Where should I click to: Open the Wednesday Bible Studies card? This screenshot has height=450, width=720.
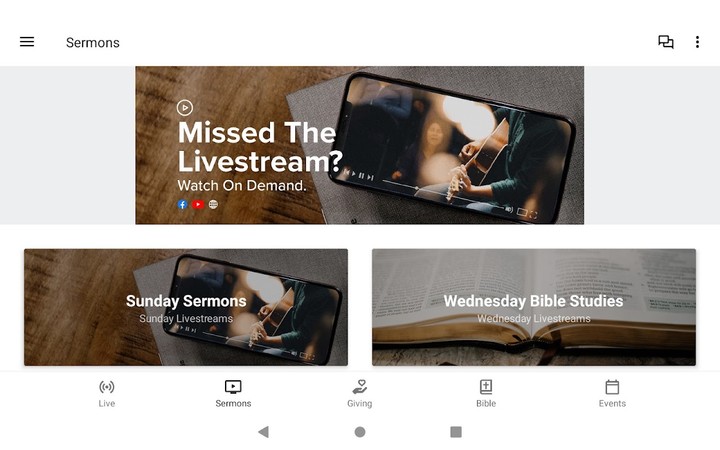click(x=533, y=307)
